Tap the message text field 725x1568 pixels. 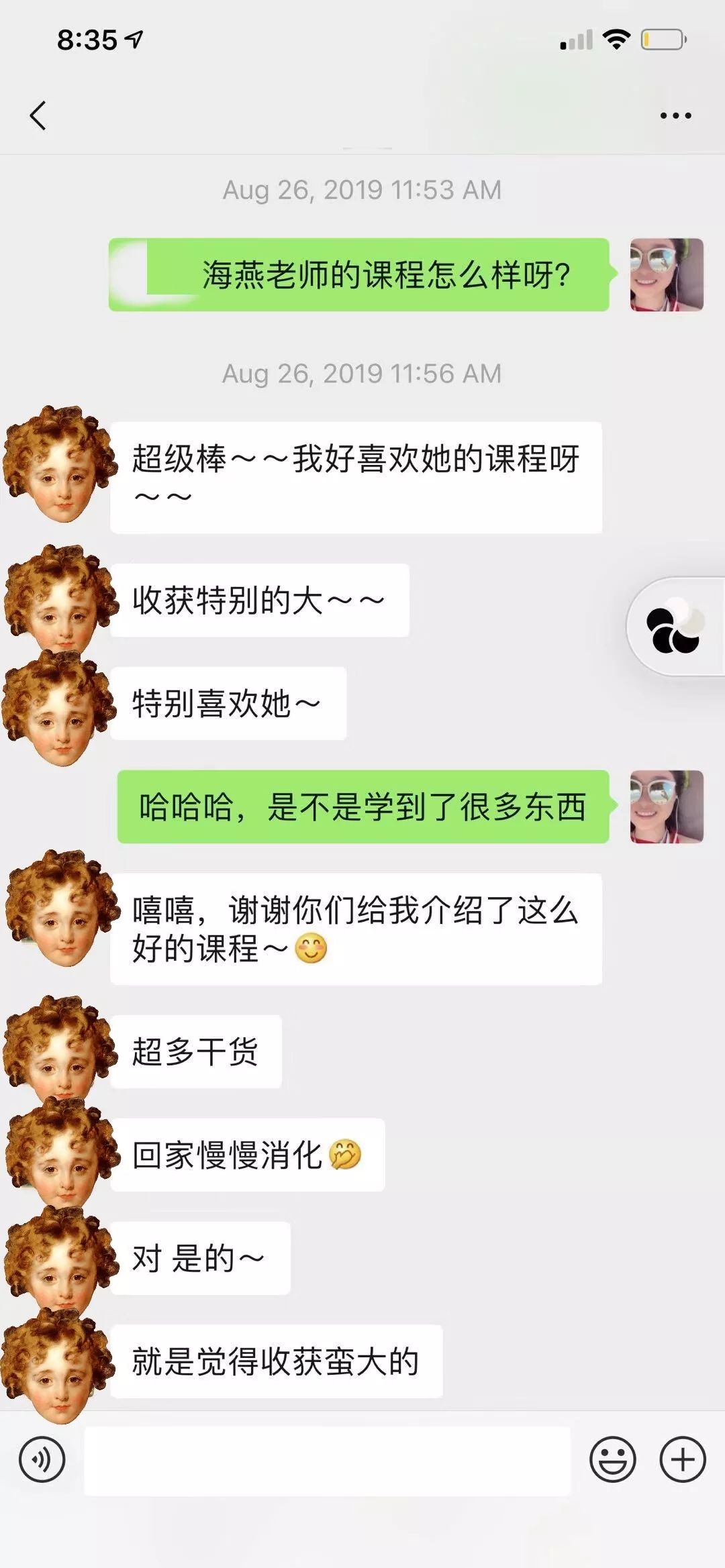pos(327,1460)
